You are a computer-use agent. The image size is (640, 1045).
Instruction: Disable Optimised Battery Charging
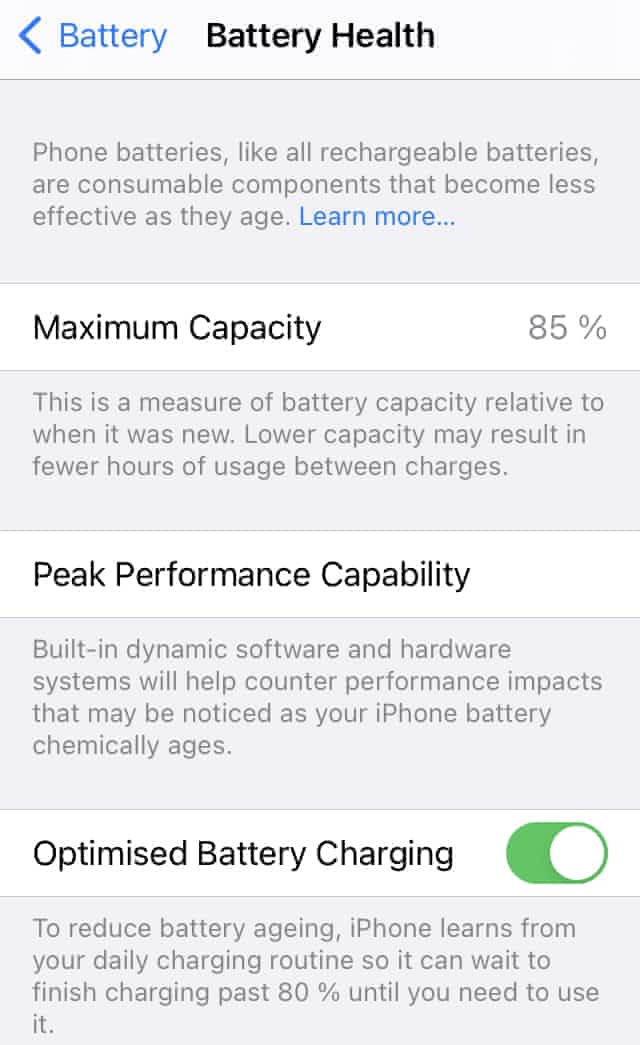point(556,853)
